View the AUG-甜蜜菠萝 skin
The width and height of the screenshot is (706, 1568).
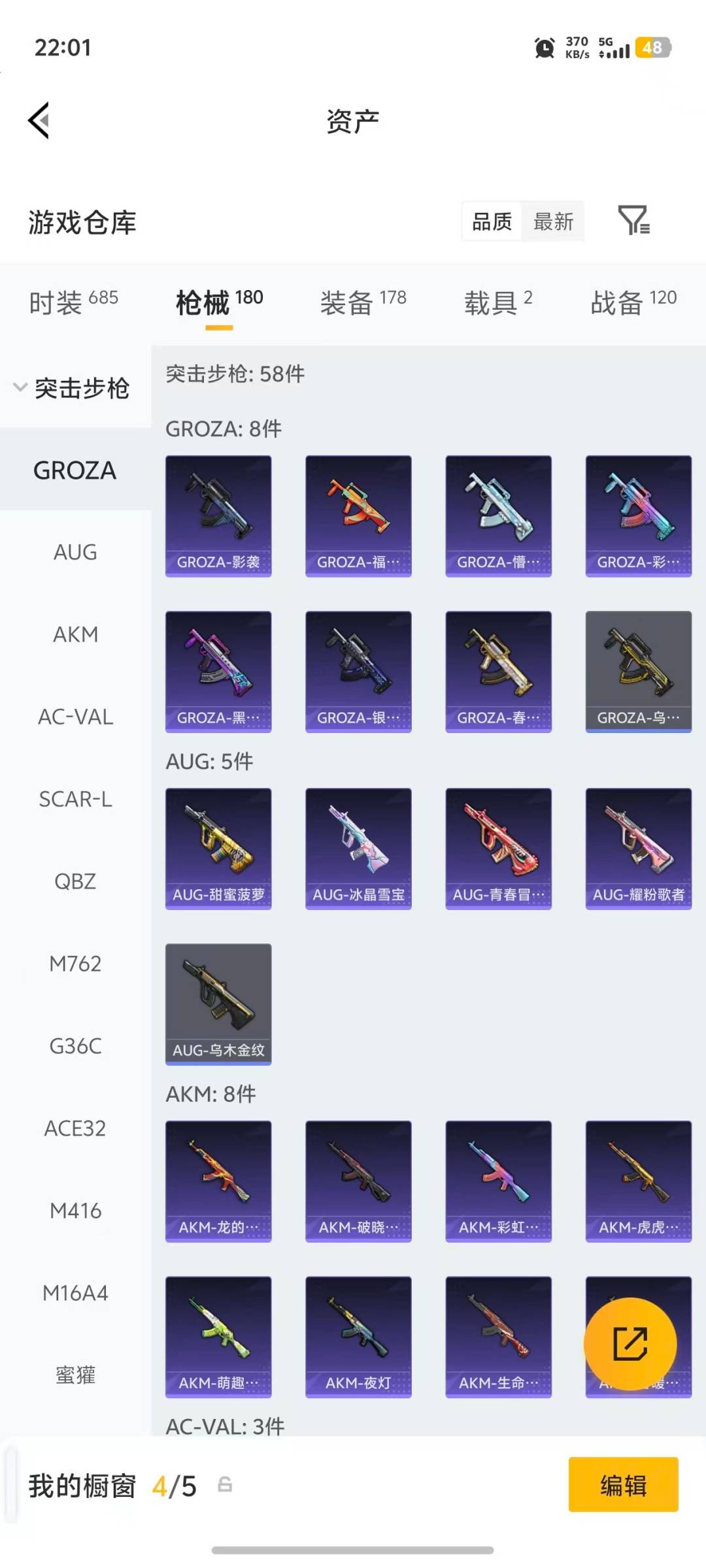[218, 849]
